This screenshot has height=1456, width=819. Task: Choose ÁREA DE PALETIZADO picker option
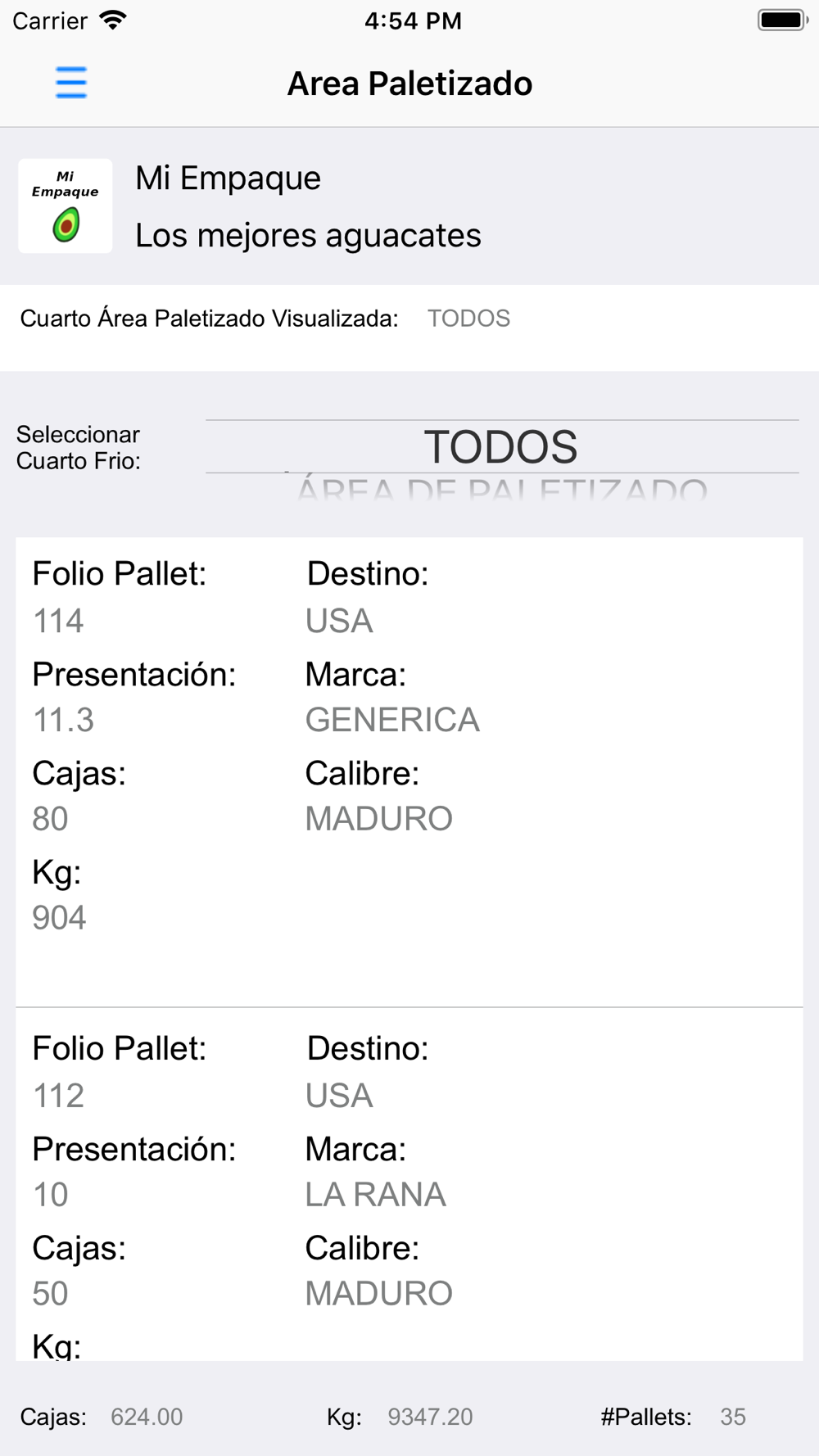[501, 491]
